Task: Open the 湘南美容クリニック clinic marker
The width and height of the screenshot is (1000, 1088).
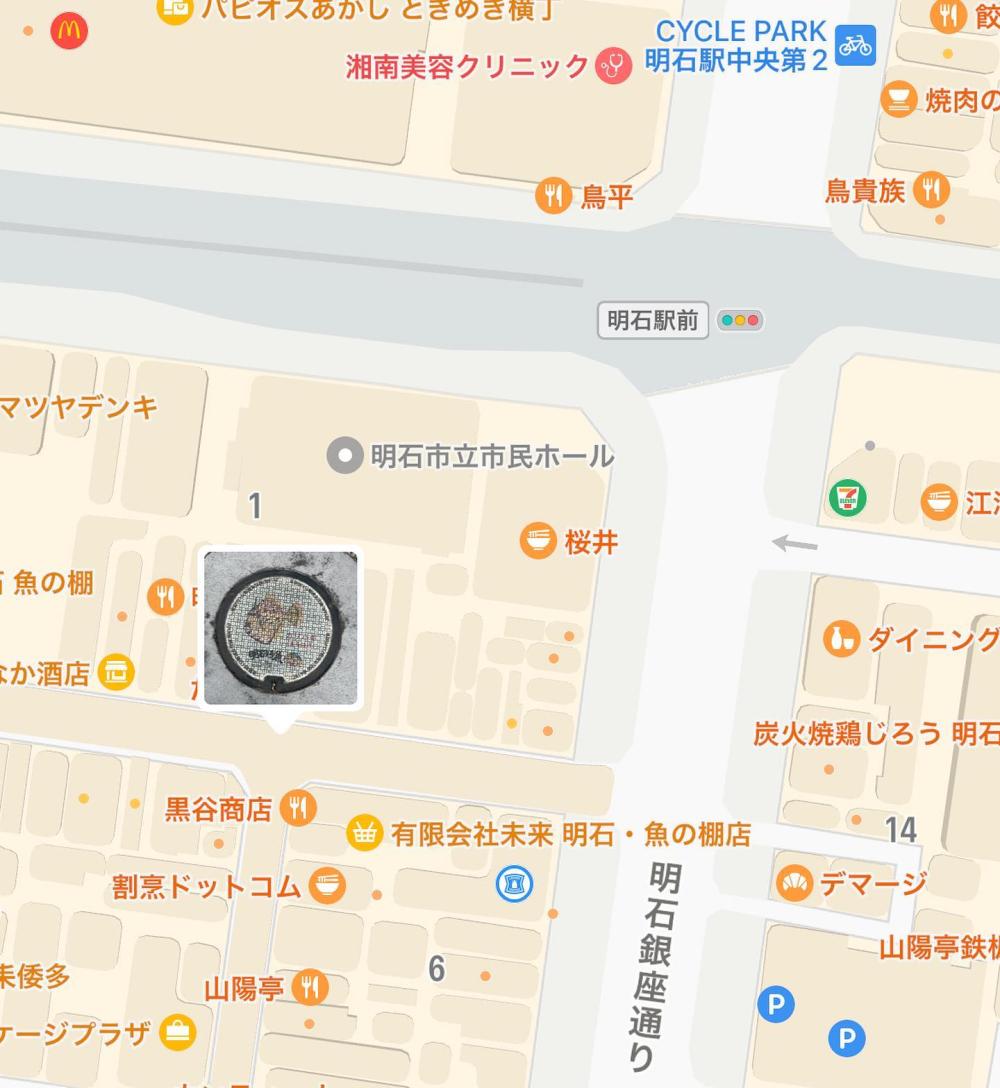Action: click(614, 67)
